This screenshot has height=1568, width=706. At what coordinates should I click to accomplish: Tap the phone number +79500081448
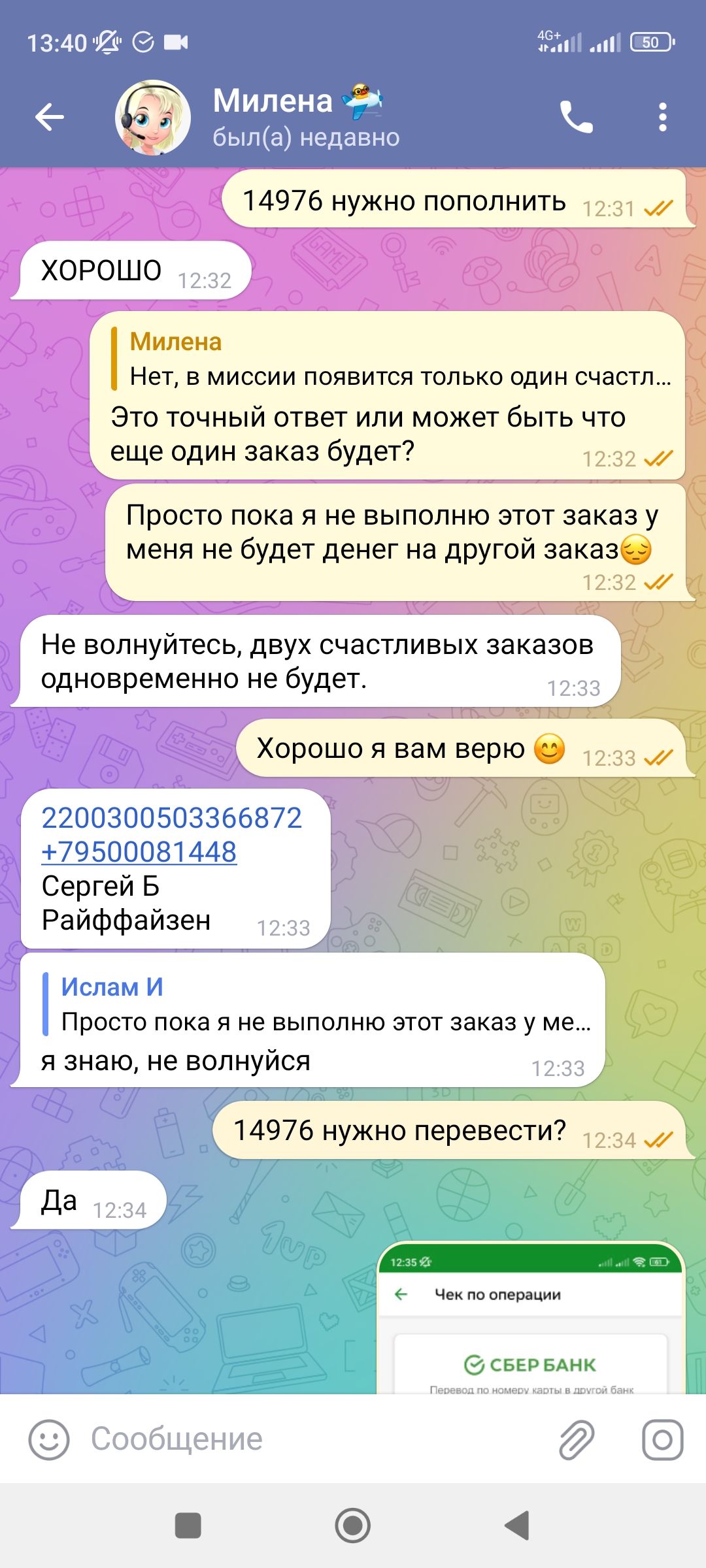(x=139, y=852)
